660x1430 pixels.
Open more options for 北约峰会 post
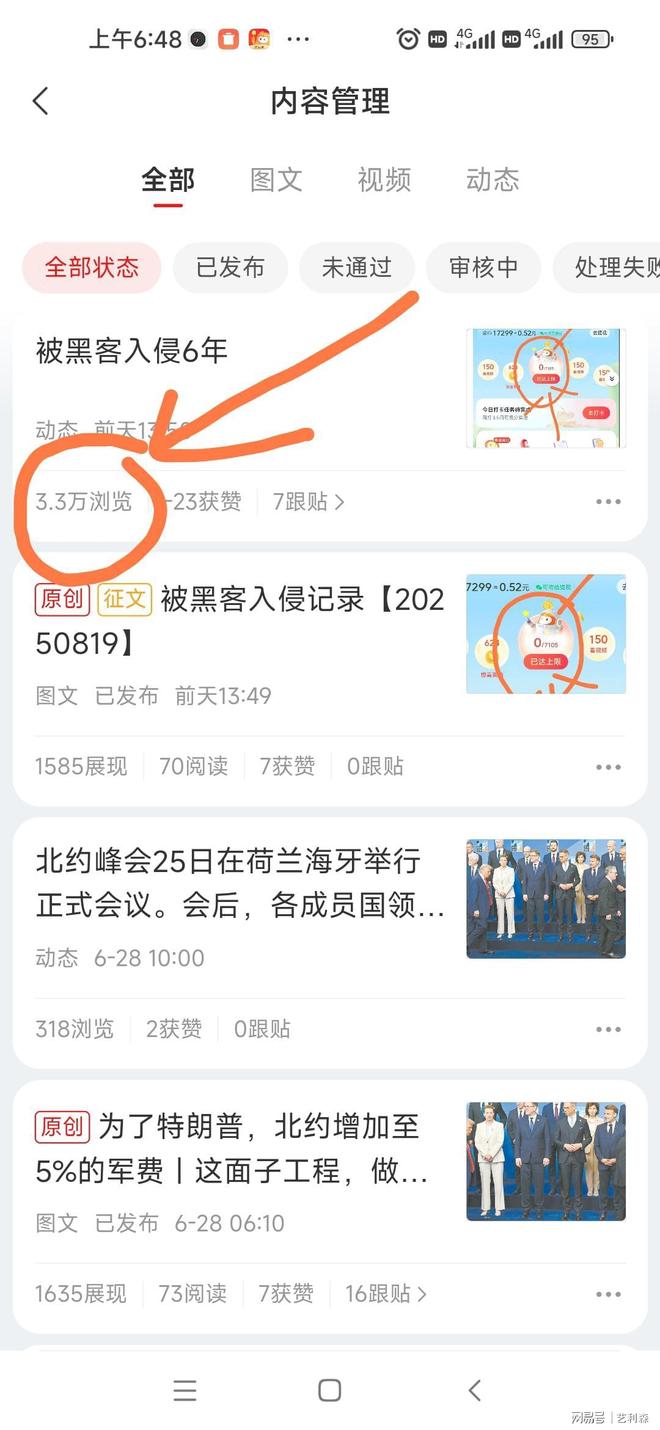608,1029
